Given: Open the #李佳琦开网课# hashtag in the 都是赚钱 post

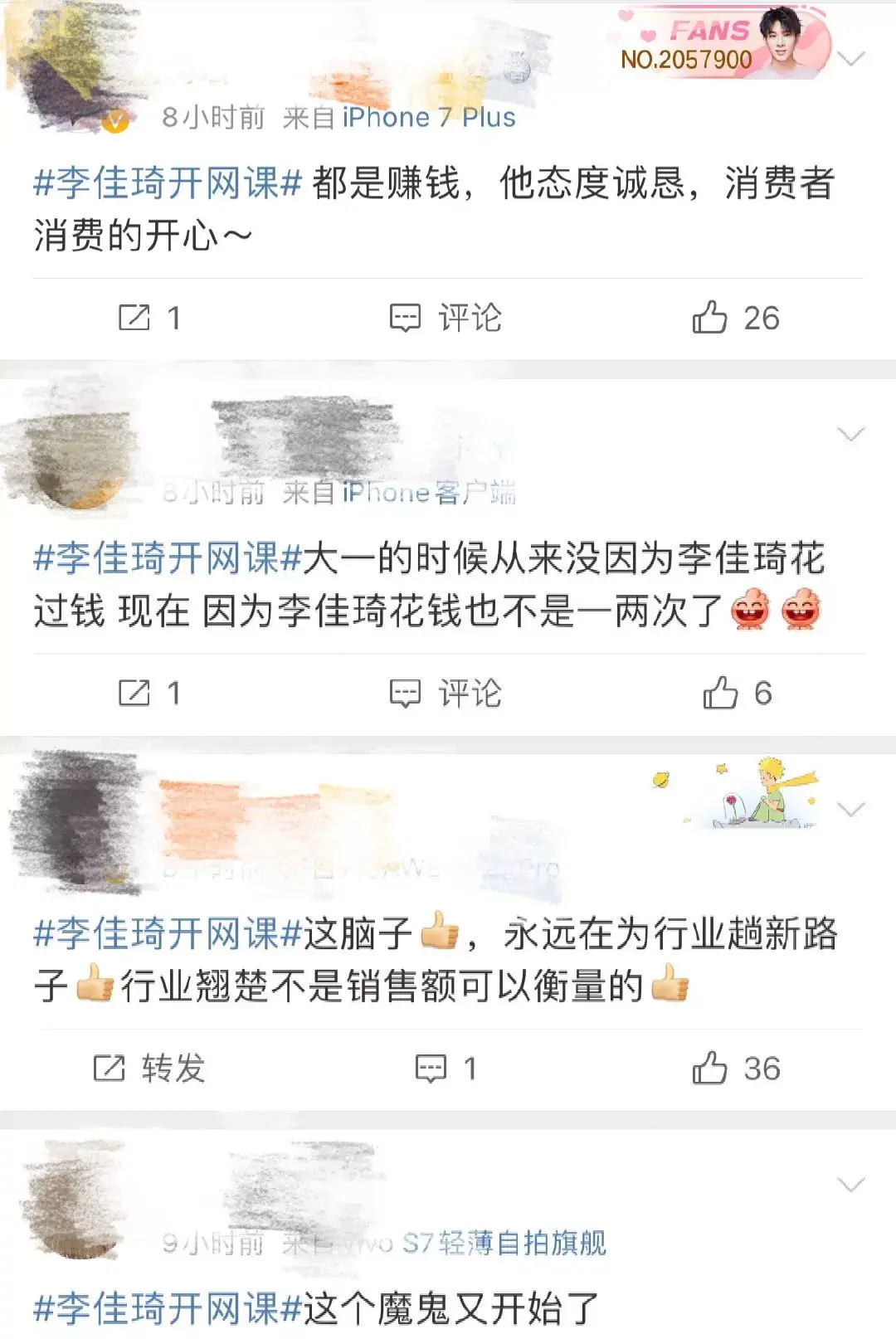Looking at the screenshot, I should click(167, 183).
